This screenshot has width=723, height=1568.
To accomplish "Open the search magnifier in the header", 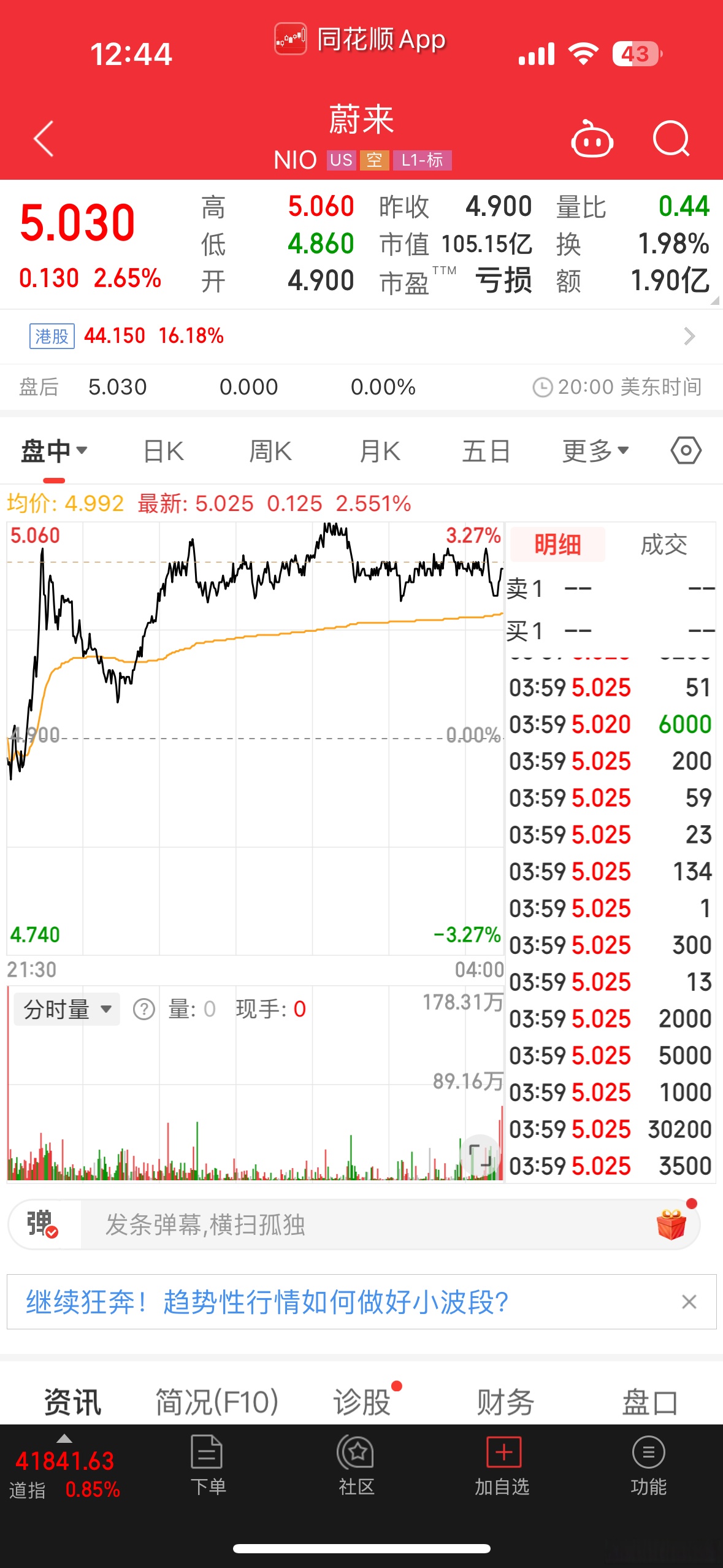I will tap(671, 139).
